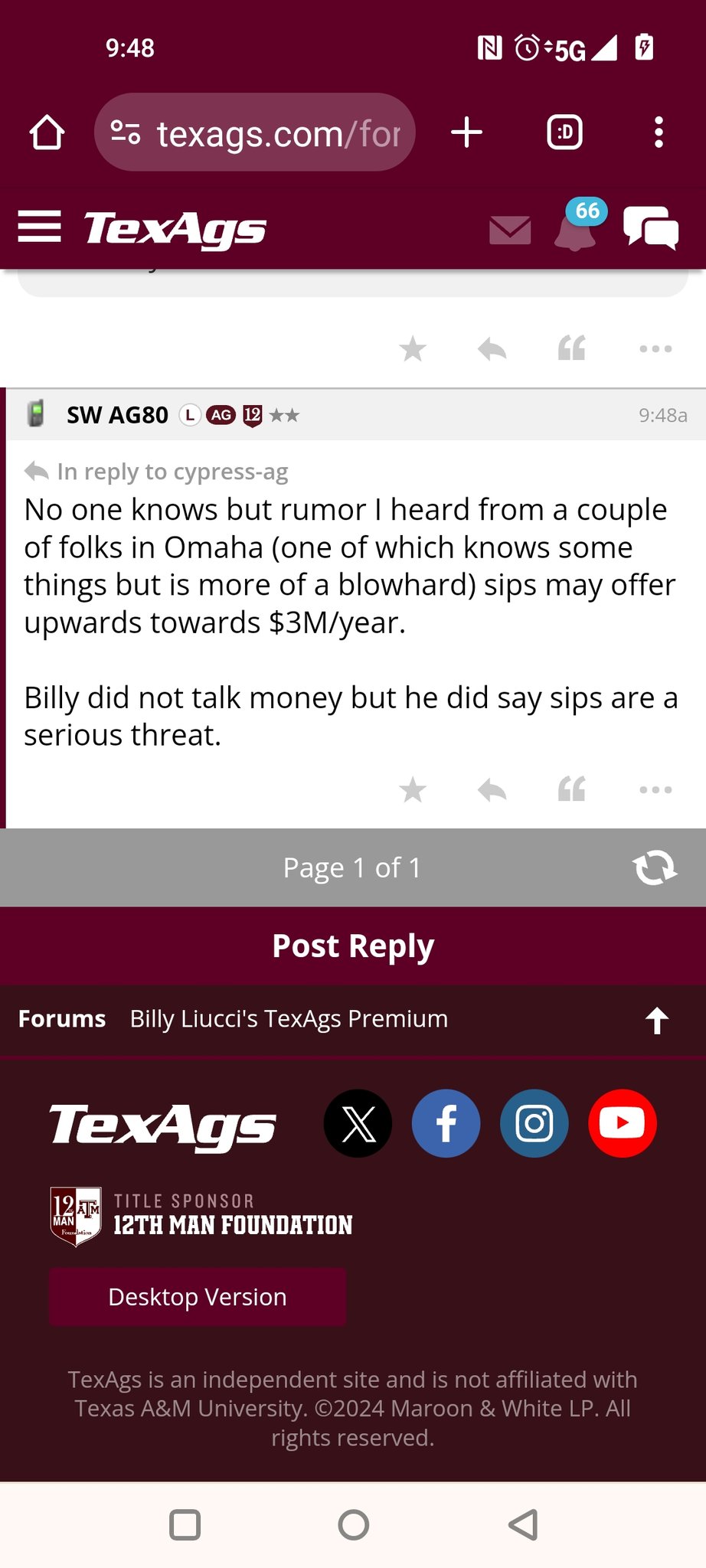Open the browser home page
Viewport: 706px width, 1568px height.
pos(47,132)
